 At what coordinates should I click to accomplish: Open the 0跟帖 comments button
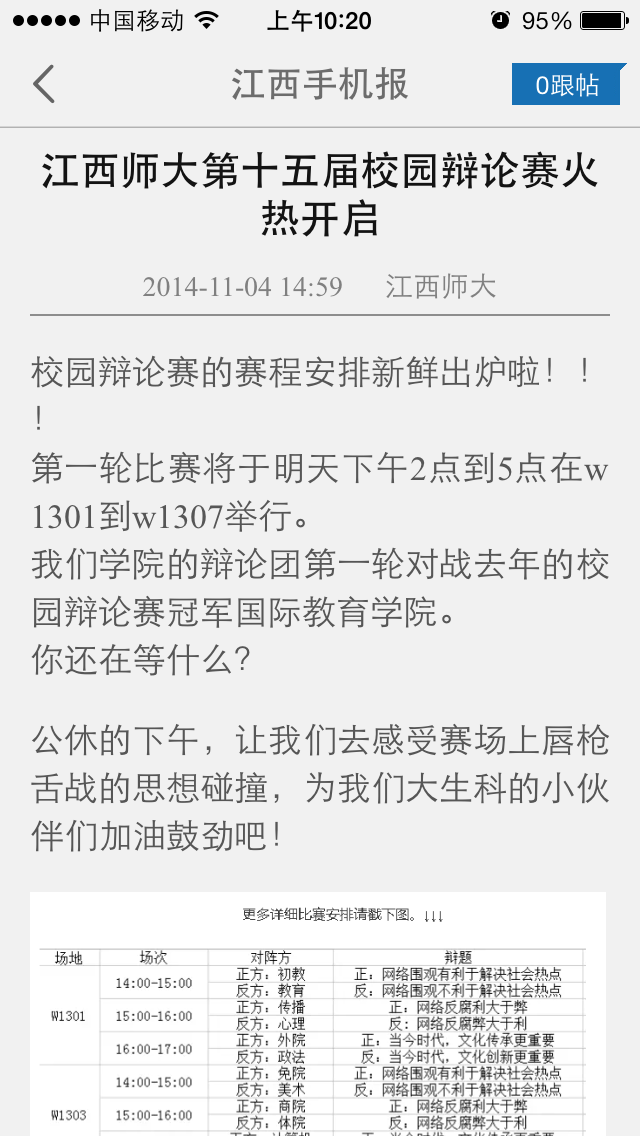point(566,85)
